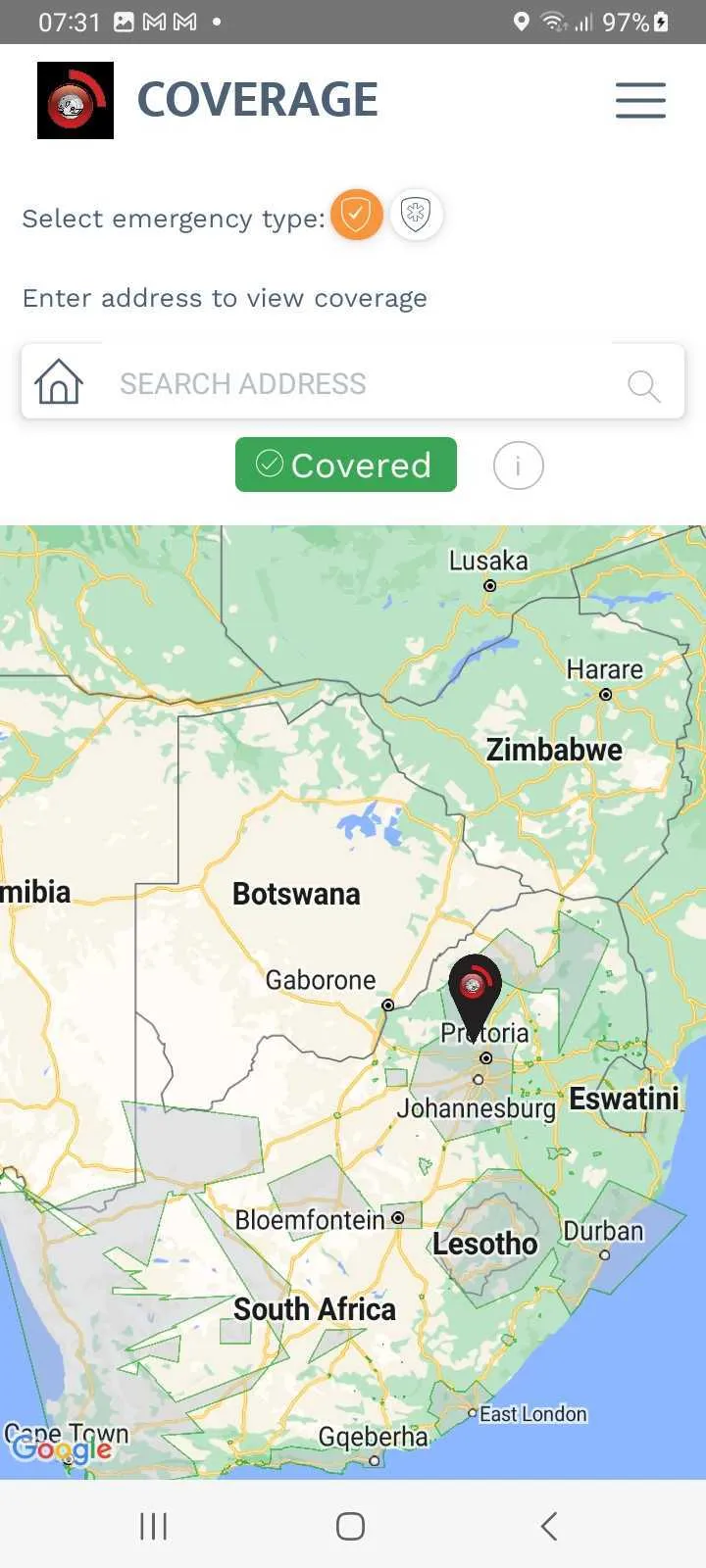Open the hamburger menu
This screenshot has height=1568, width=706.
point(640,100)
